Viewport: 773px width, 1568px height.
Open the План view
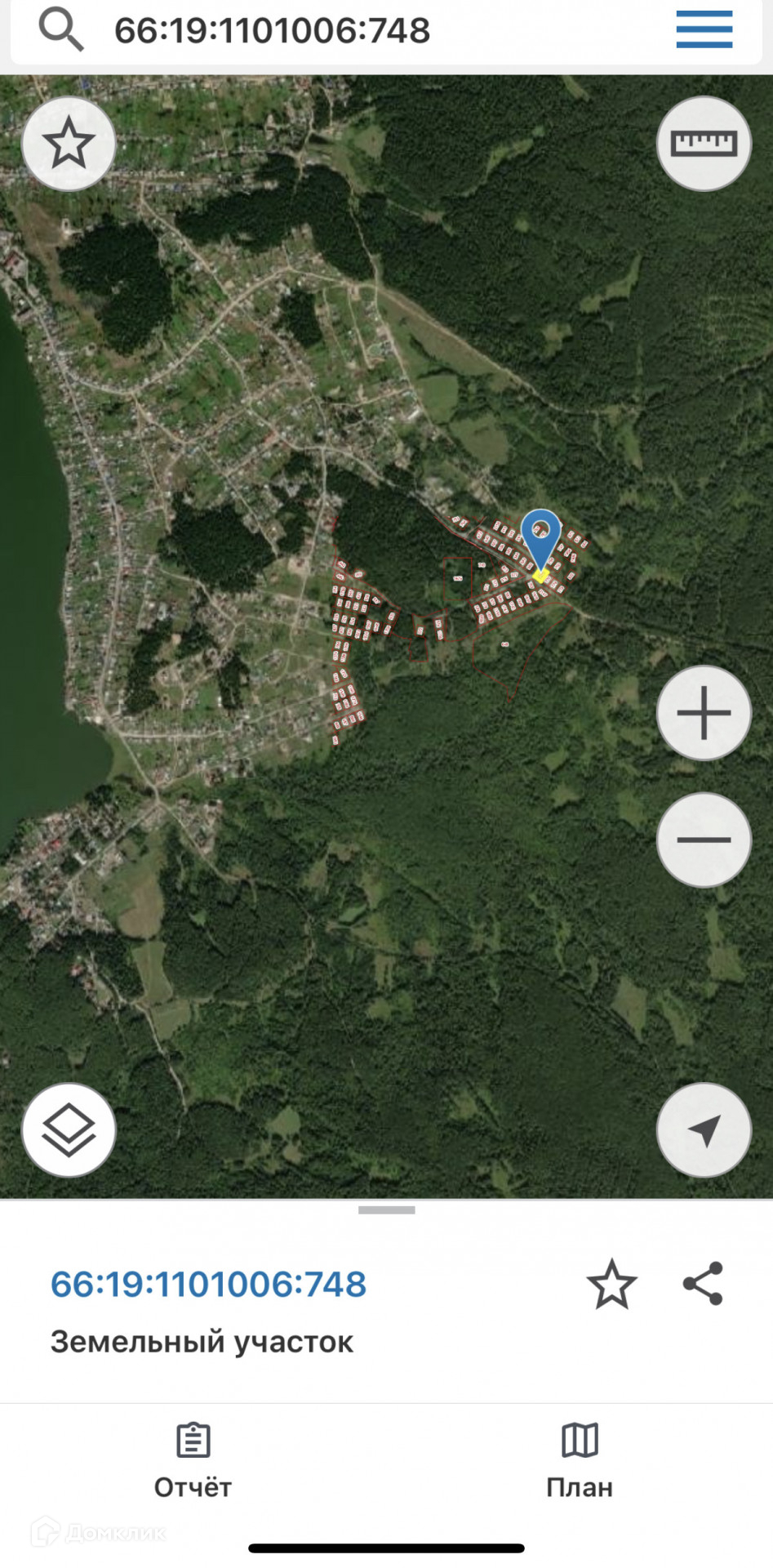tap(580, 1461)
